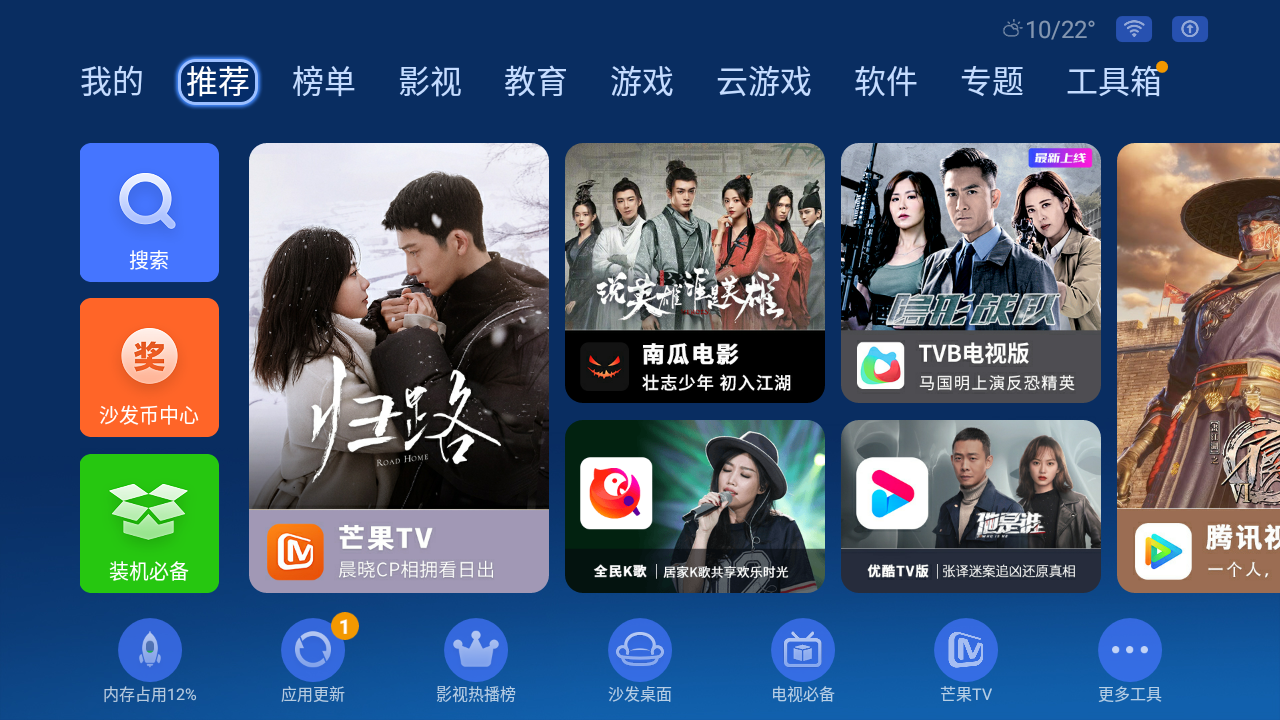Open the 工具箱 tab
This screenshot has height=720, width=1280.
click(x=1114, y=82)
